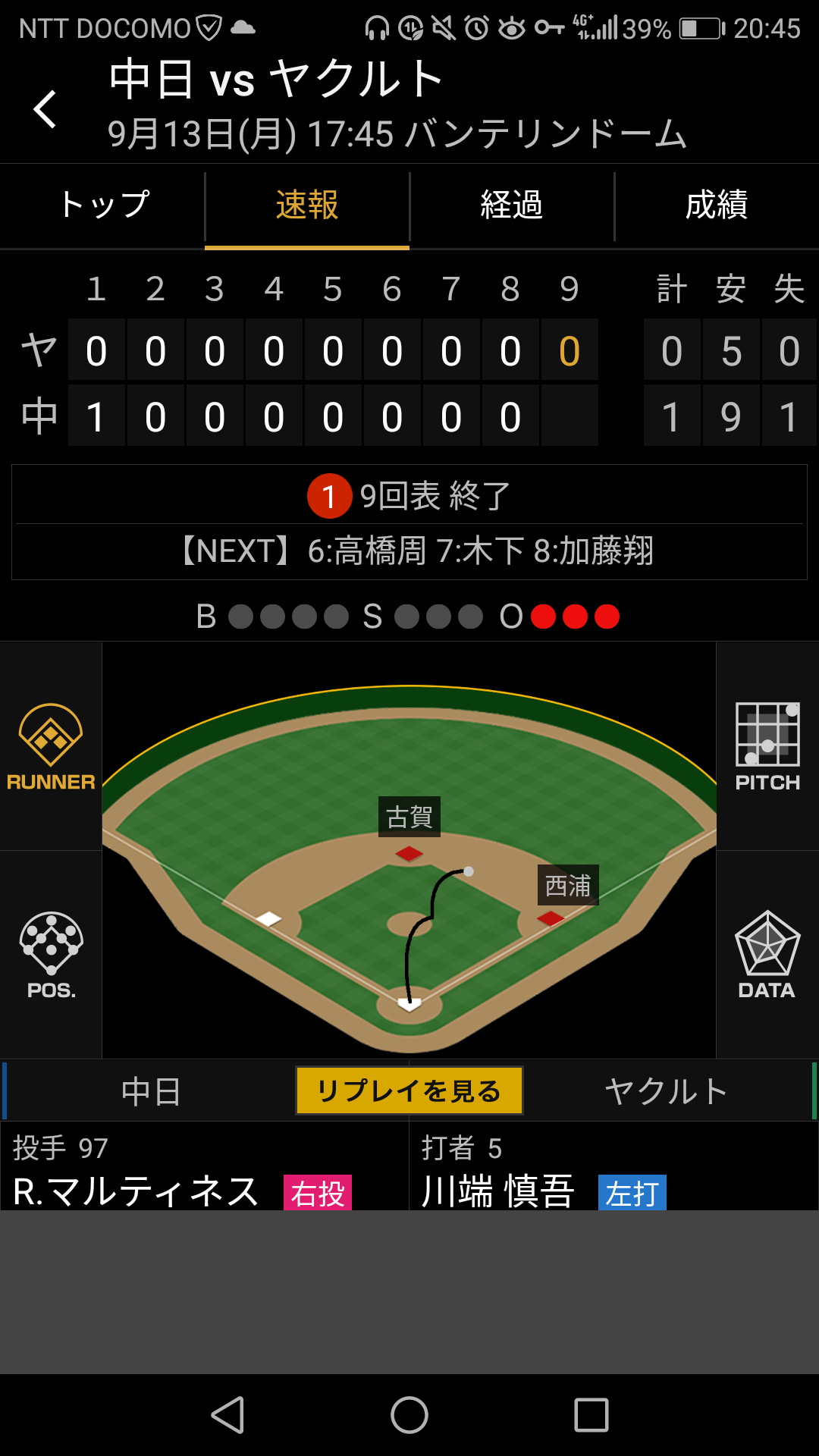Viewport: 819px width, 1456px height.
Task: Select the 中日 team tab
Action: (151, 1091)
